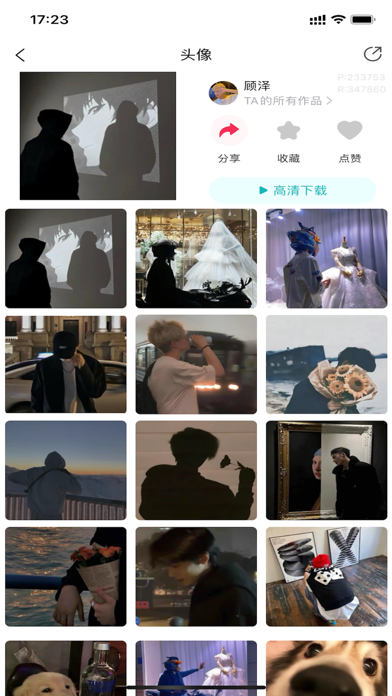View TA的所有作品 link
The width and height of the screenshot is (392, 696).
(288, 101)
